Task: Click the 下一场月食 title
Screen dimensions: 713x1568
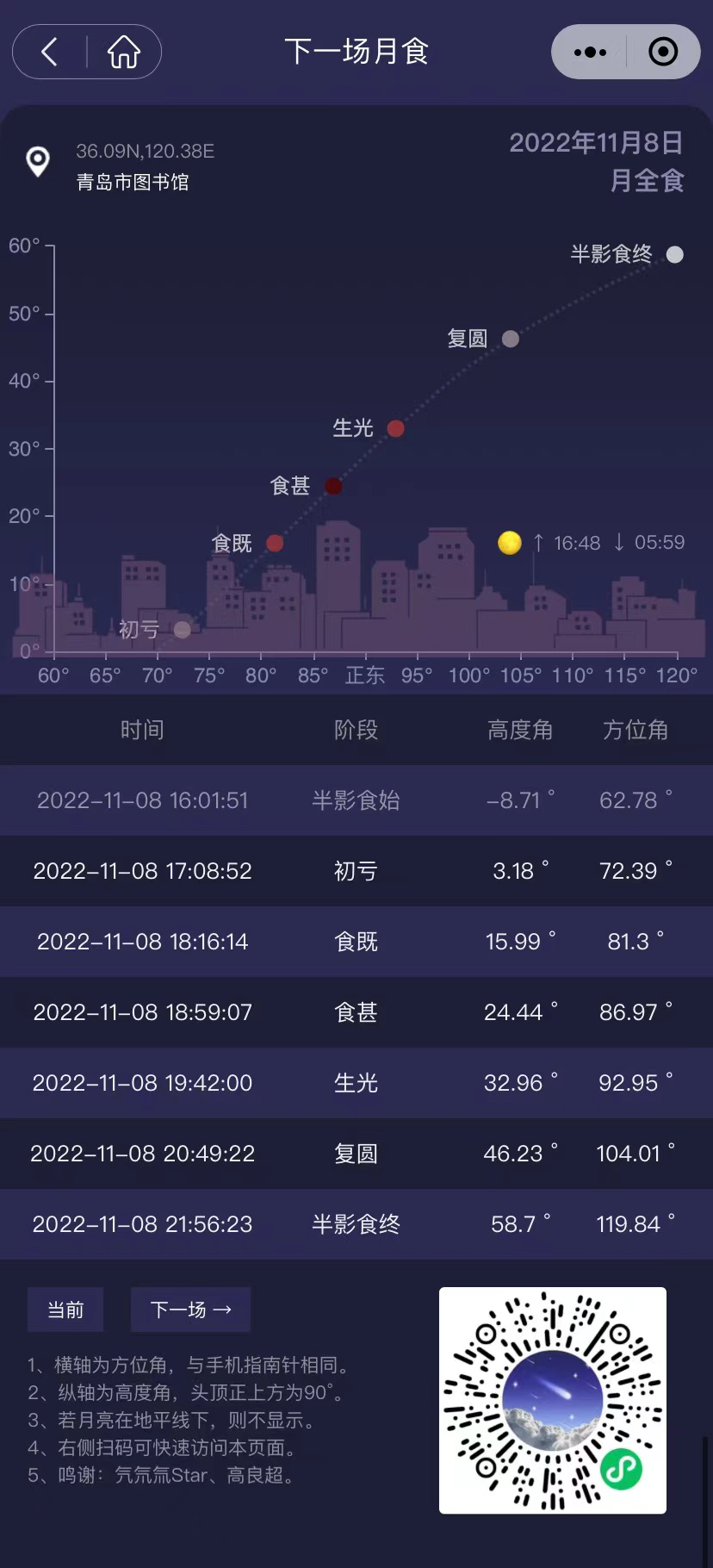Action: [x=356, y=52]
